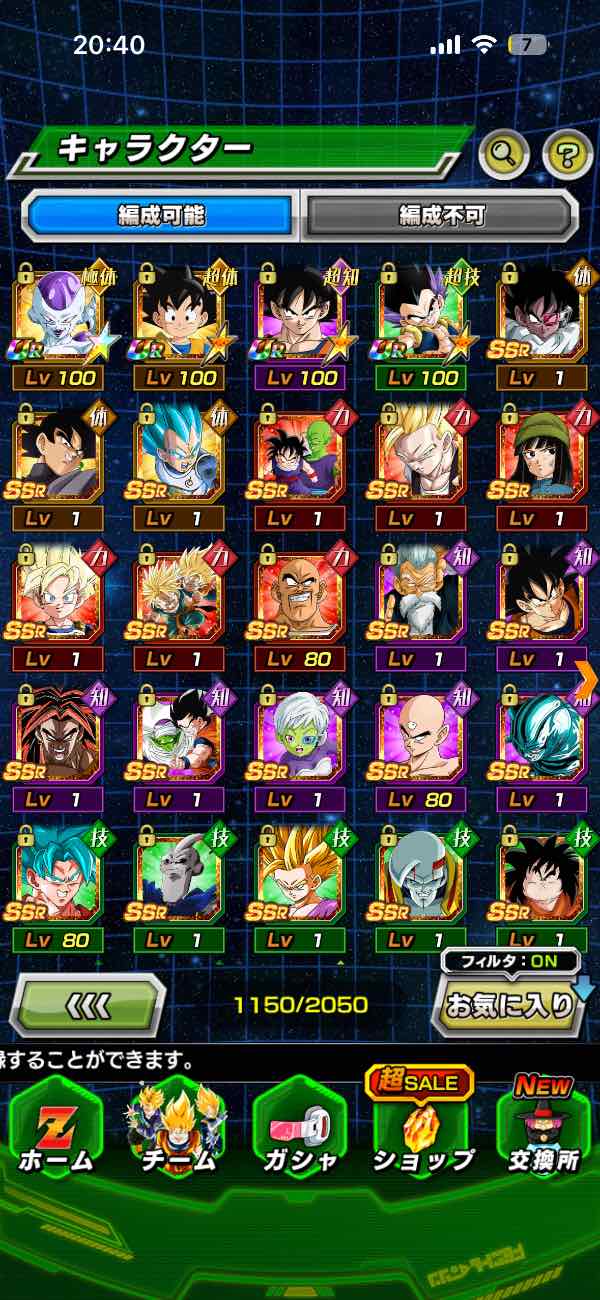
Task: Switch to the 編成可能 tab
Action: click(160, 215)
